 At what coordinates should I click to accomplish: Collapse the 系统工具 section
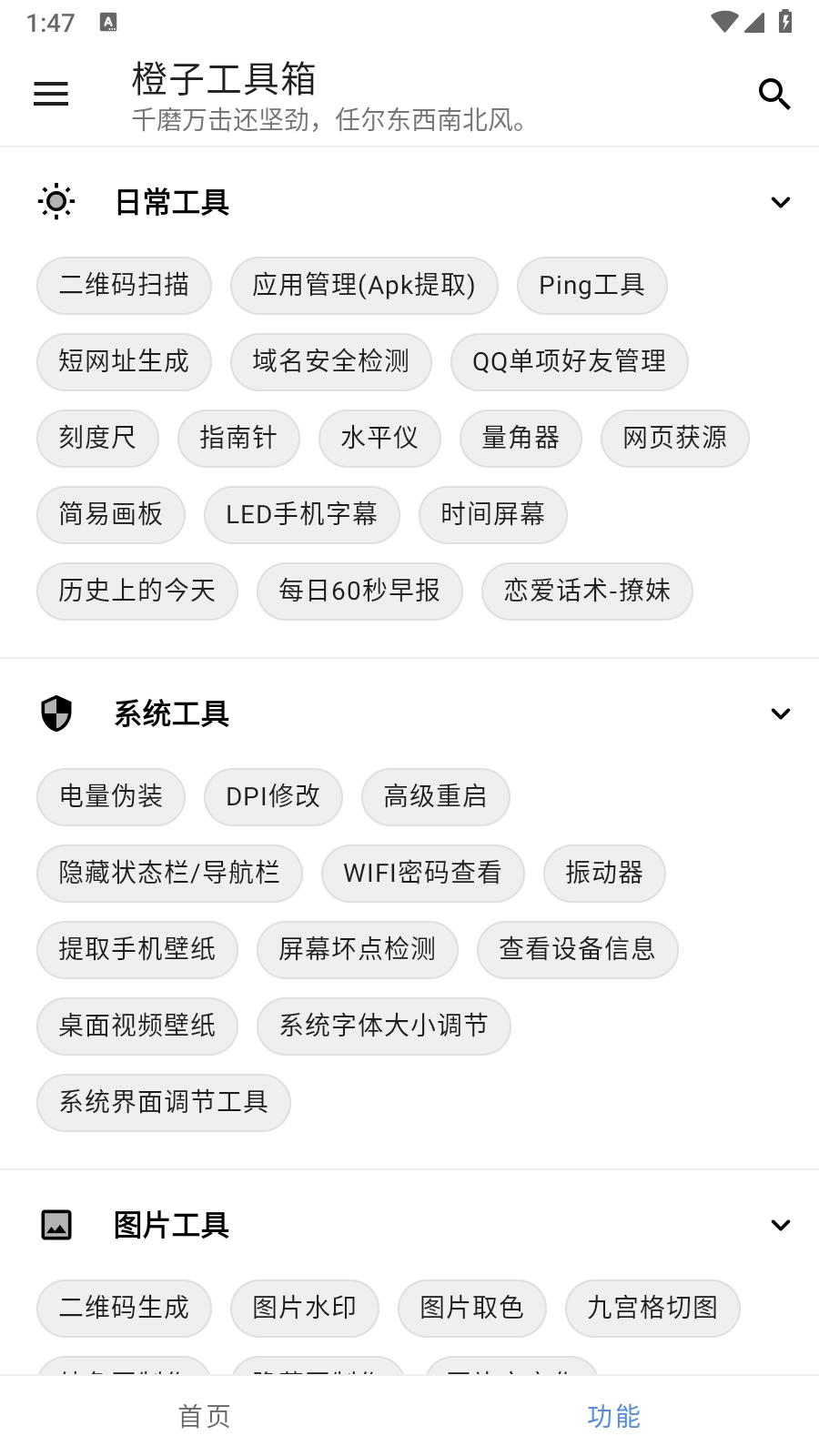coord(780,713)
